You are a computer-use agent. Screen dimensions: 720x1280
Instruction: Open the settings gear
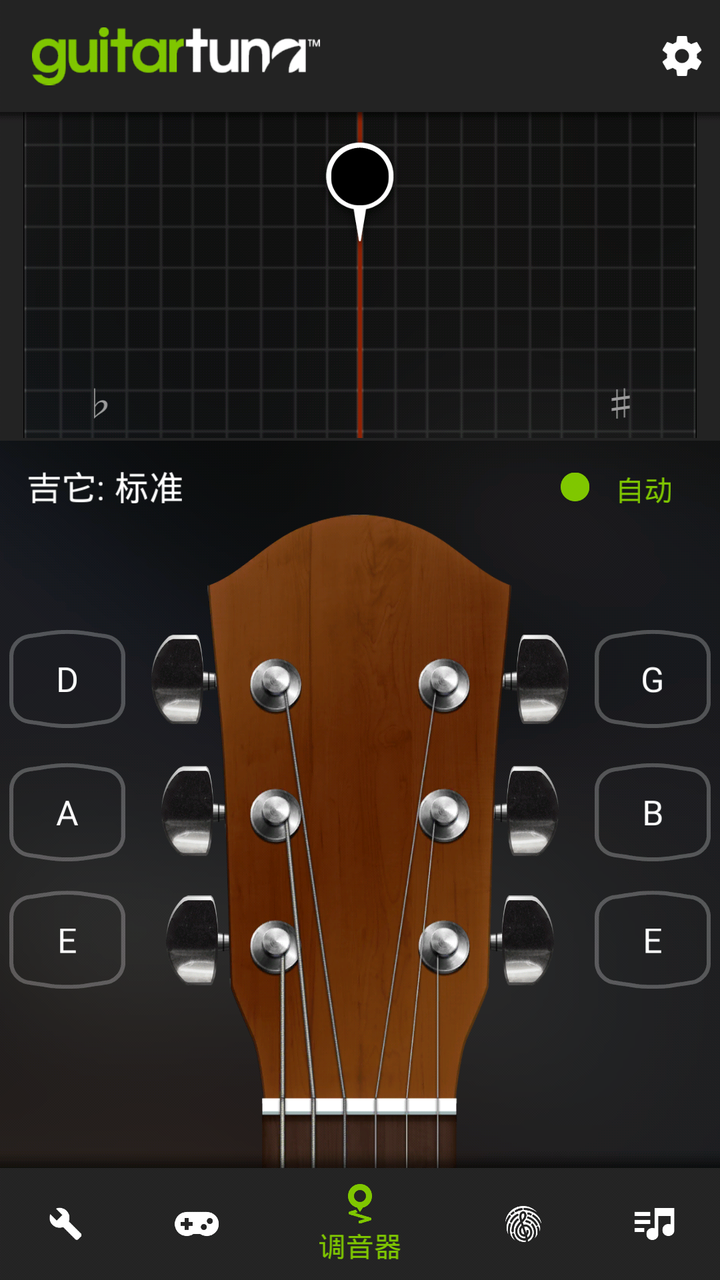[681, 56]
